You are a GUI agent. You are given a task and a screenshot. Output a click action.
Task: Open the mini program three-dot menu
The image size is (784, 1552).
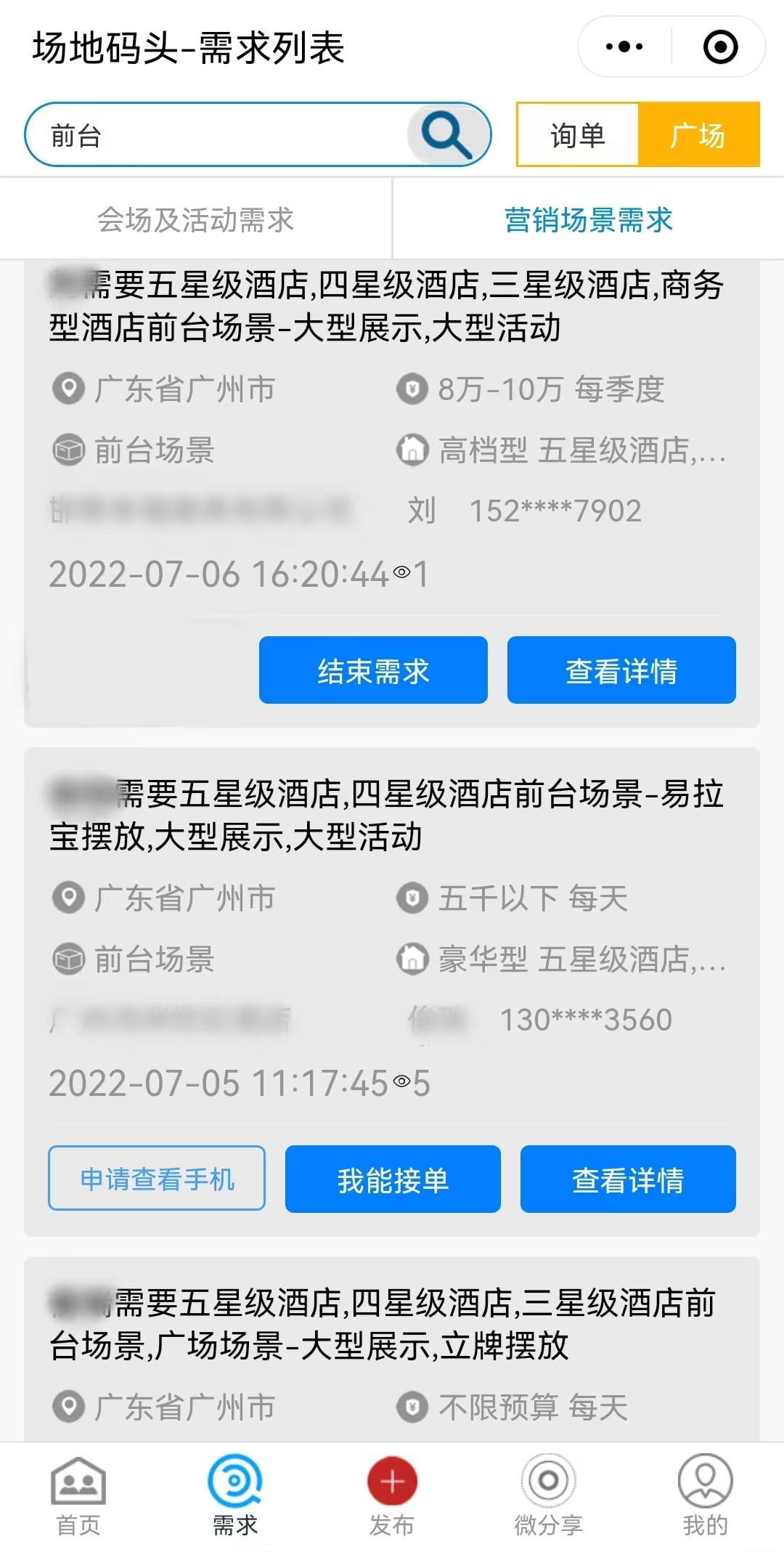click(x=624, y=47)
